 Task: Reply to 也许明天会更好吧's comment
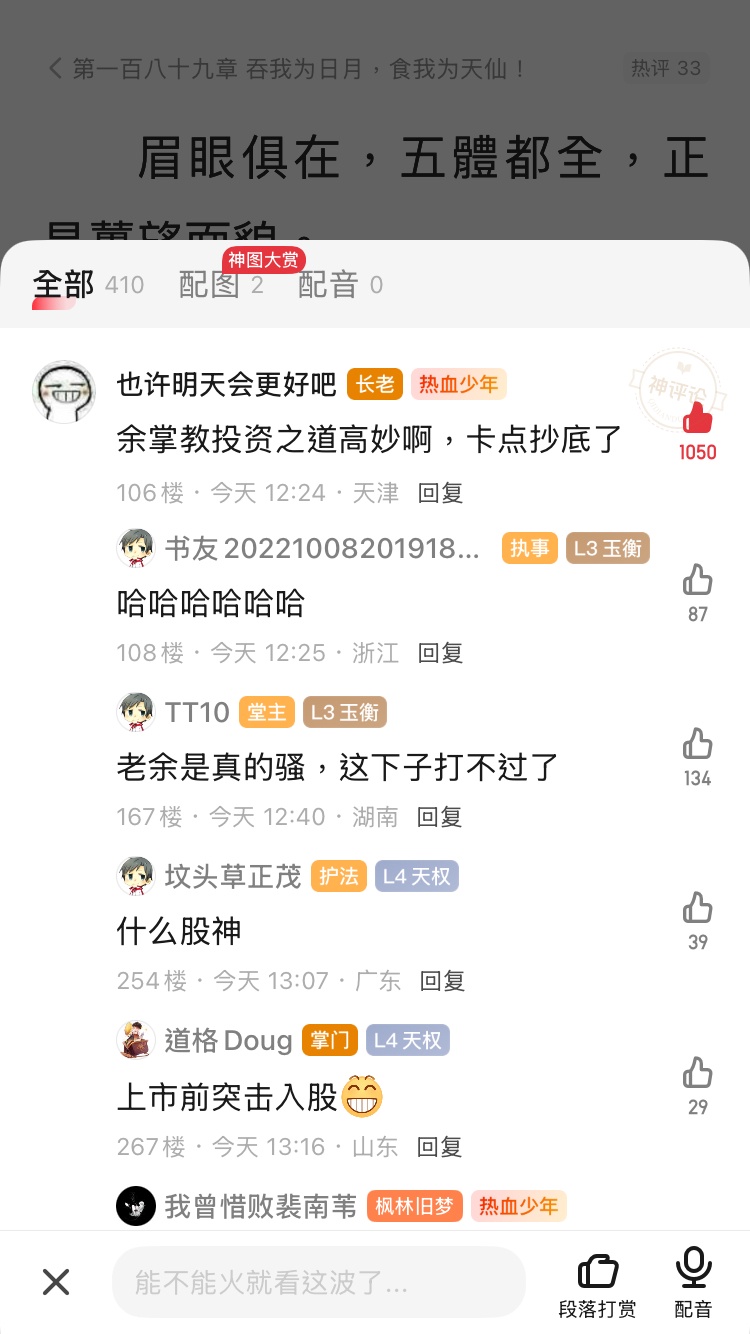440,493
